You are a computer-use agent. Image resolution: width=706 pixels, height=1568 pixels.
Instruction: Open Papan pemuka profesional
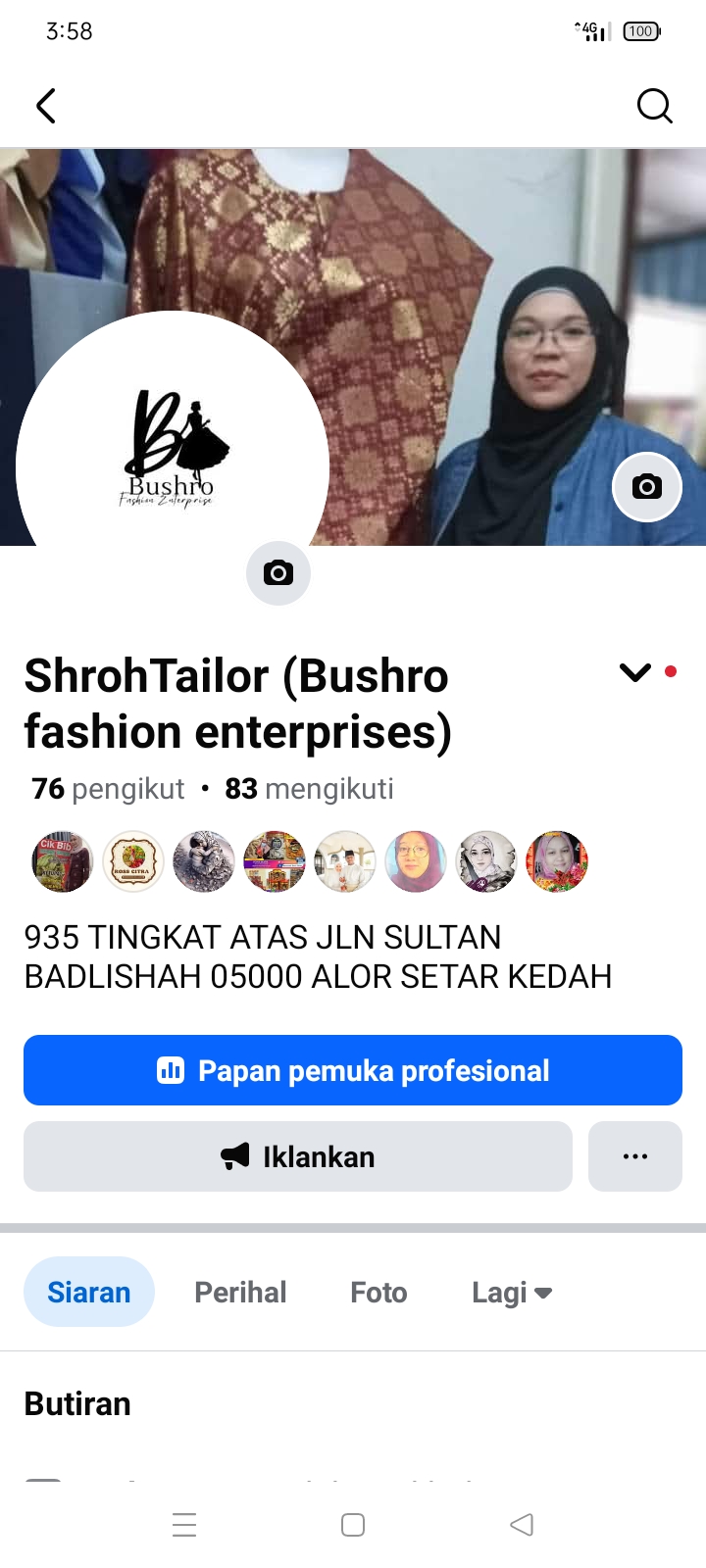[353, 1070]
